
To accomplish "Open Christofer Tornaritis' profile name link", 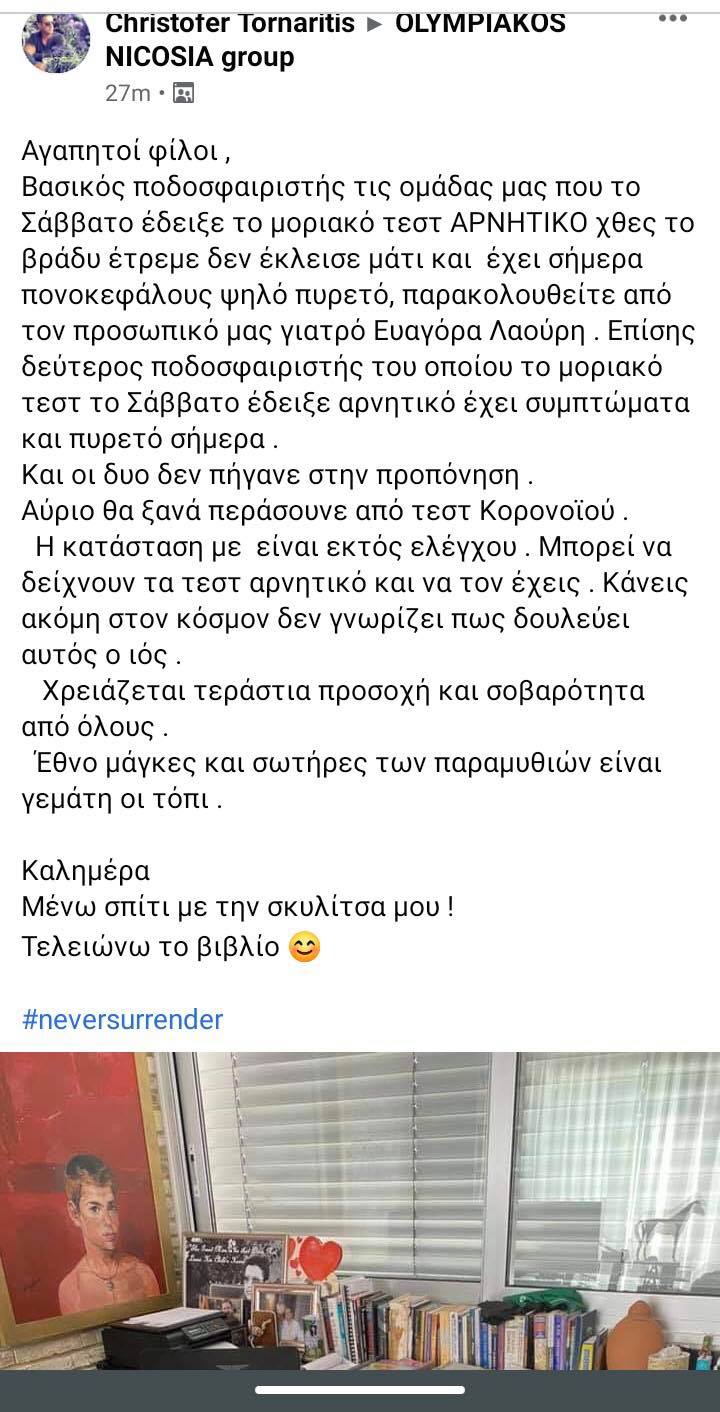I will tap(230, 23).
